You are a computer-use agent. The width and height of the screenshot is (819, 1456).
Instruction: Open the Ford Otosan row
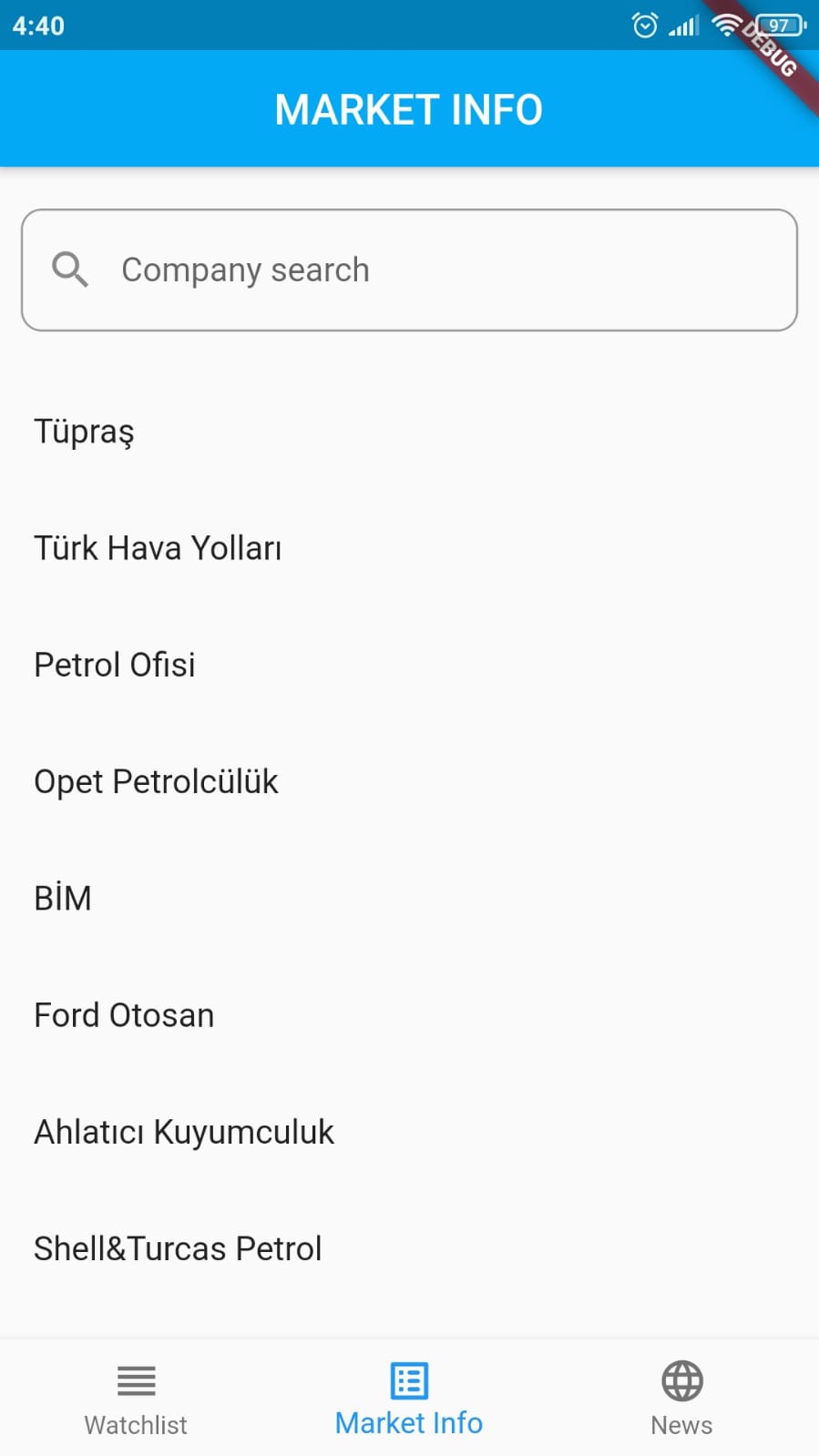[x=124, y=1015]
